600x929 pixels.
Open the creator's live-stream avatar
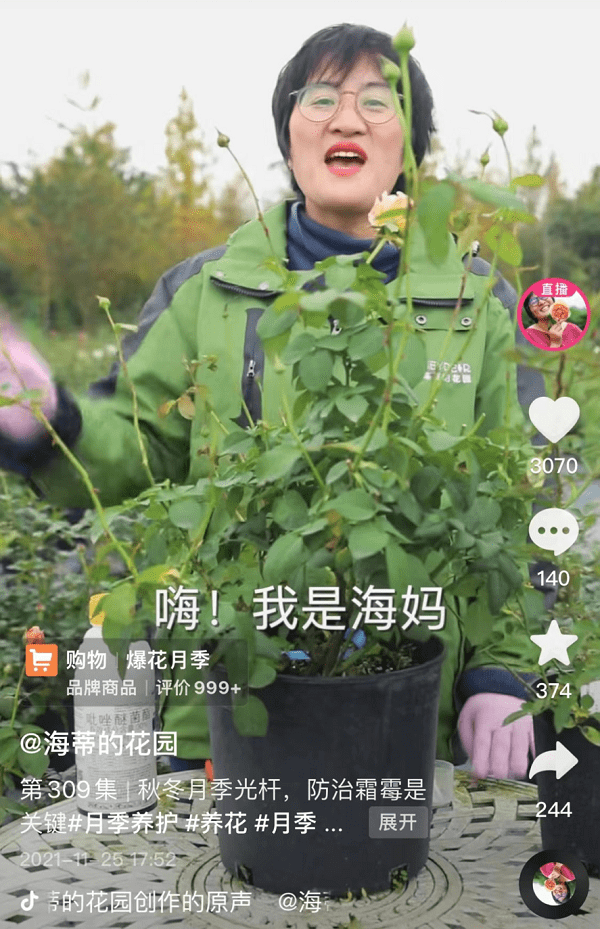554,315
